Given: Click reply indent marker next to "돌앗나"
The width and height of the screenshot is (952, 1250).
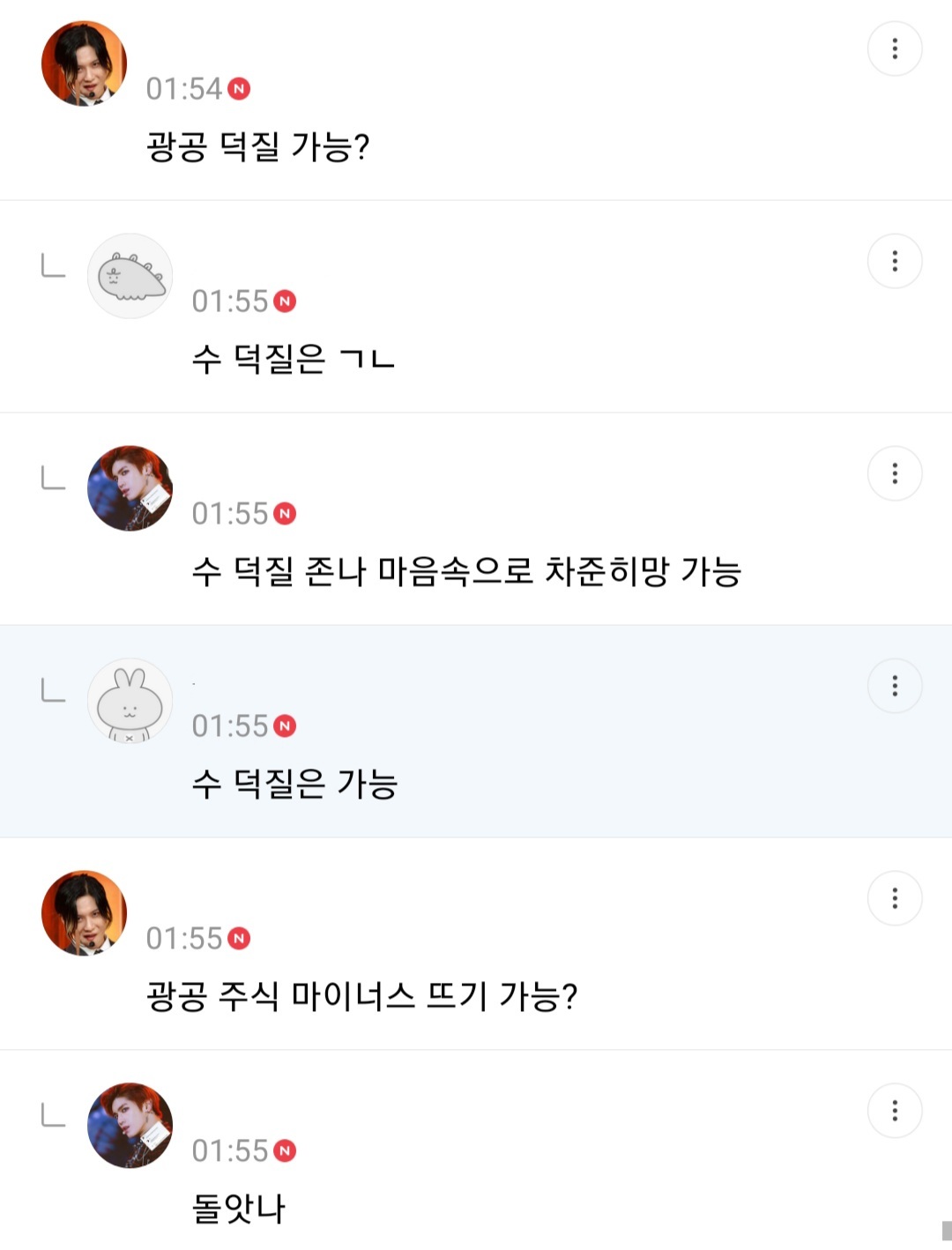Looking at the screenshot, I should click(x=55, y=1116).
